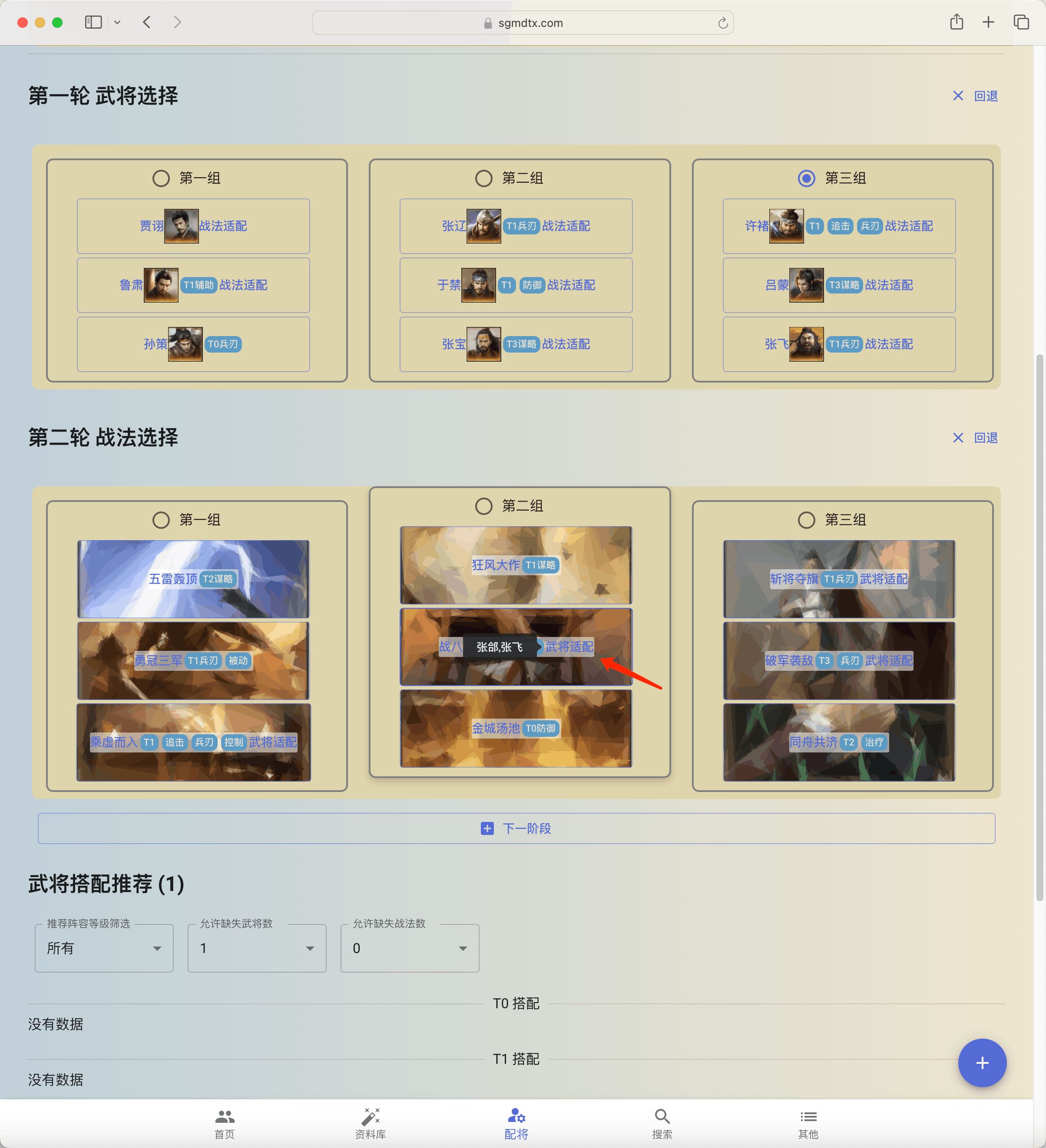Open the 其他 tab
This screenshot has height=1148, width=1046.
(x=808, y=1124)
